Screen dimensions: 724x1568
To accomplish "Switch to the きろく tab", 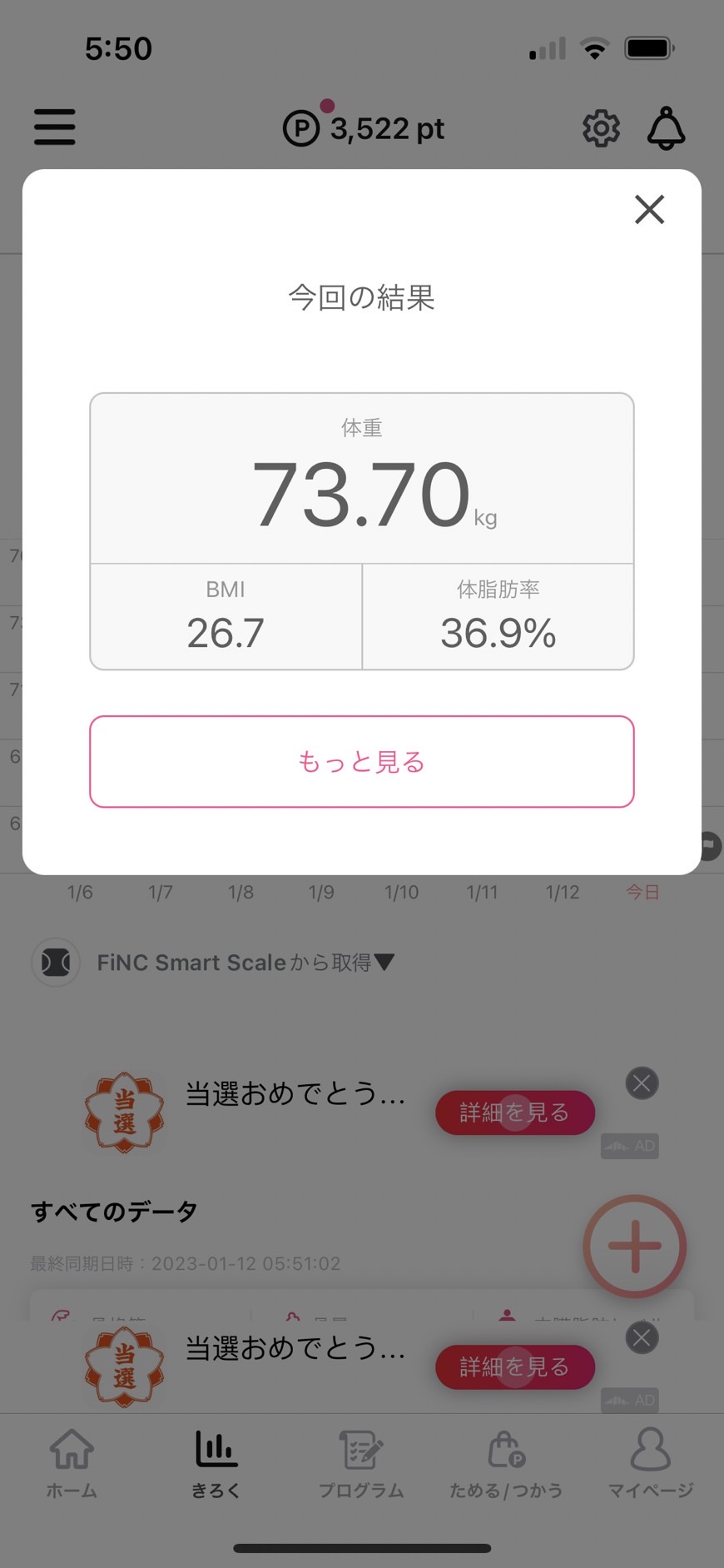I will tap(216, 1464).
